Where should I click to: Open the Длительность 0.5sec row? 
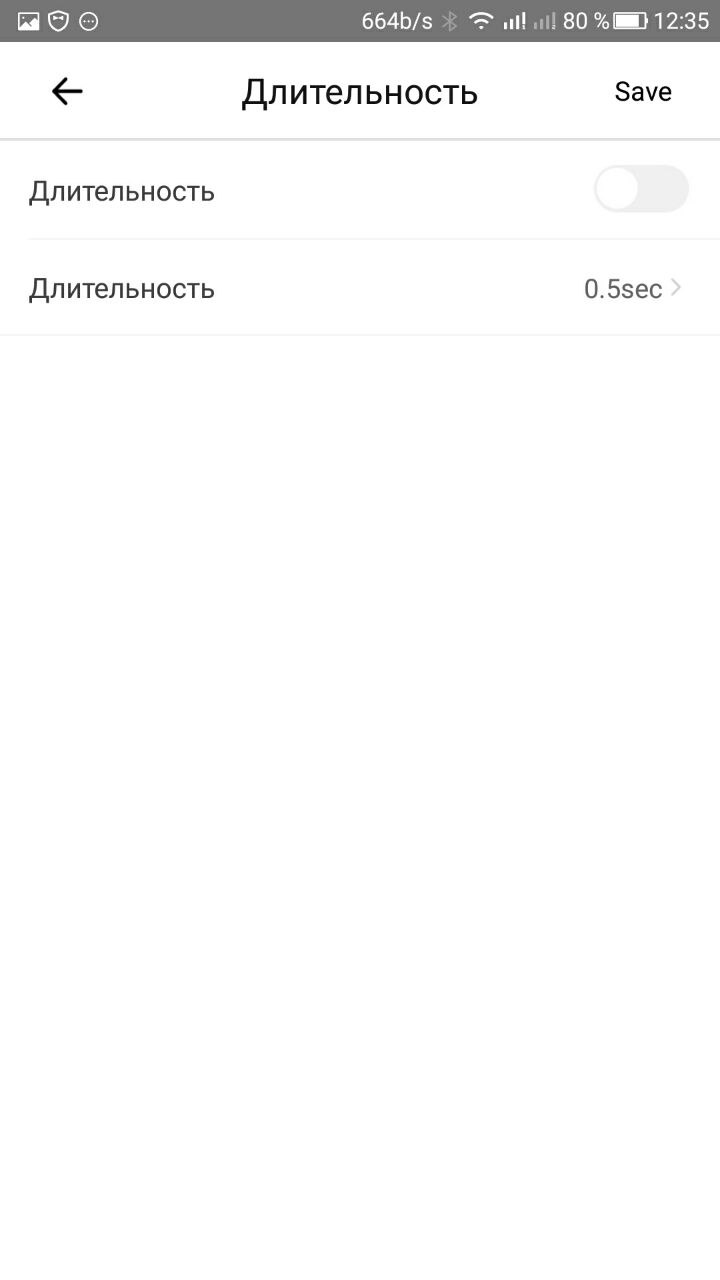[360, 289]
